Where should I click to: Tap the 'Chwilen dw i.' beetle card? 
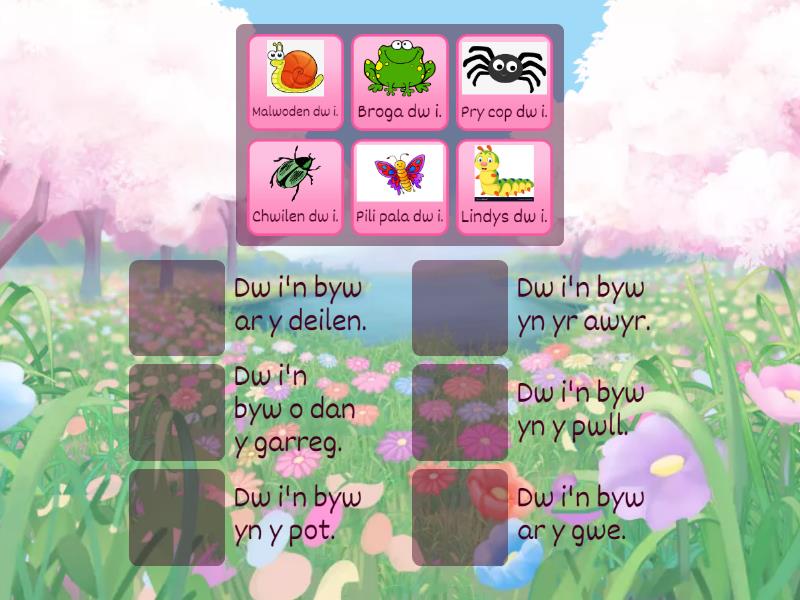(295, 187)
